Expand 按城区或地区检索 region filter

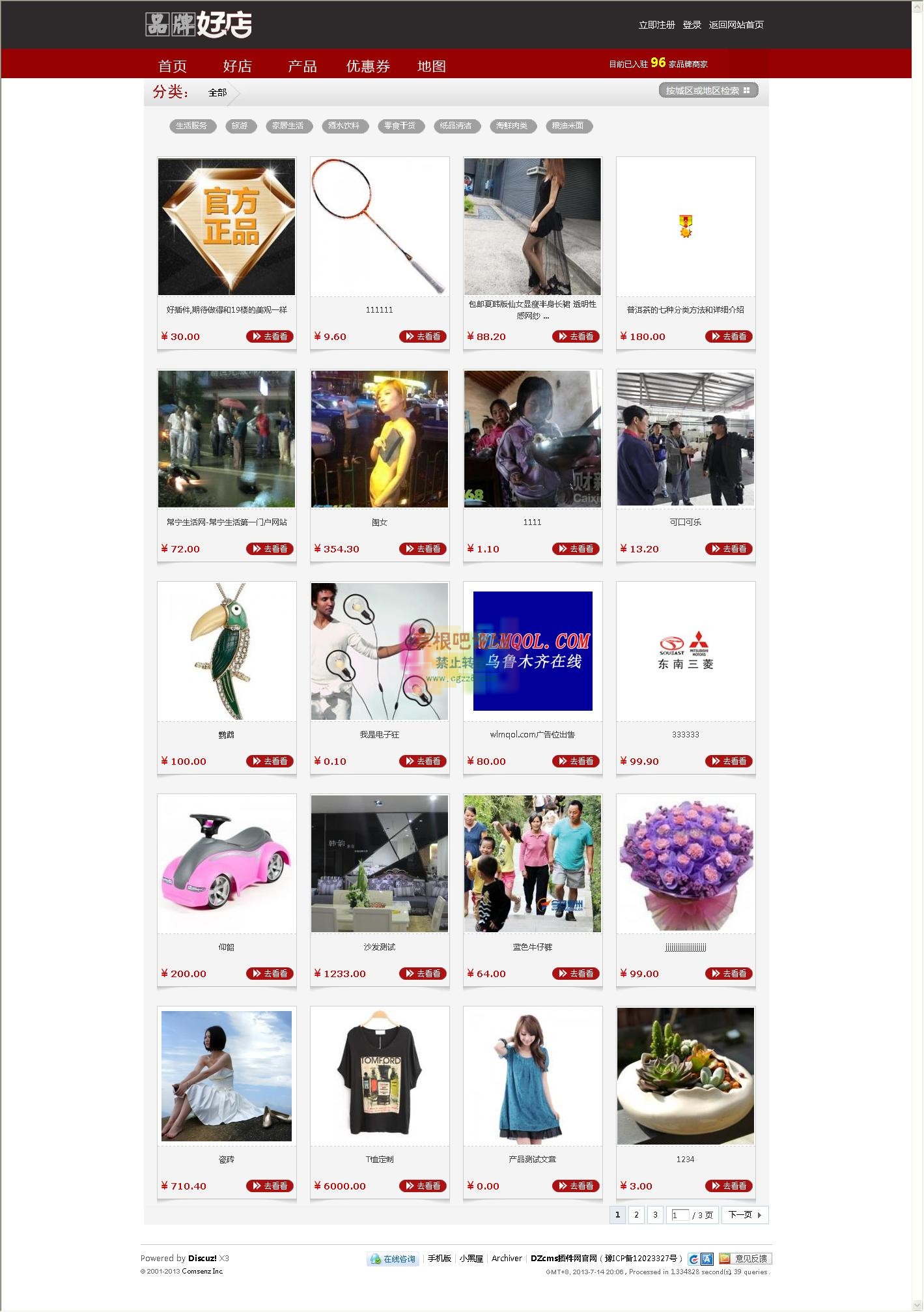[x=708, y=91]
